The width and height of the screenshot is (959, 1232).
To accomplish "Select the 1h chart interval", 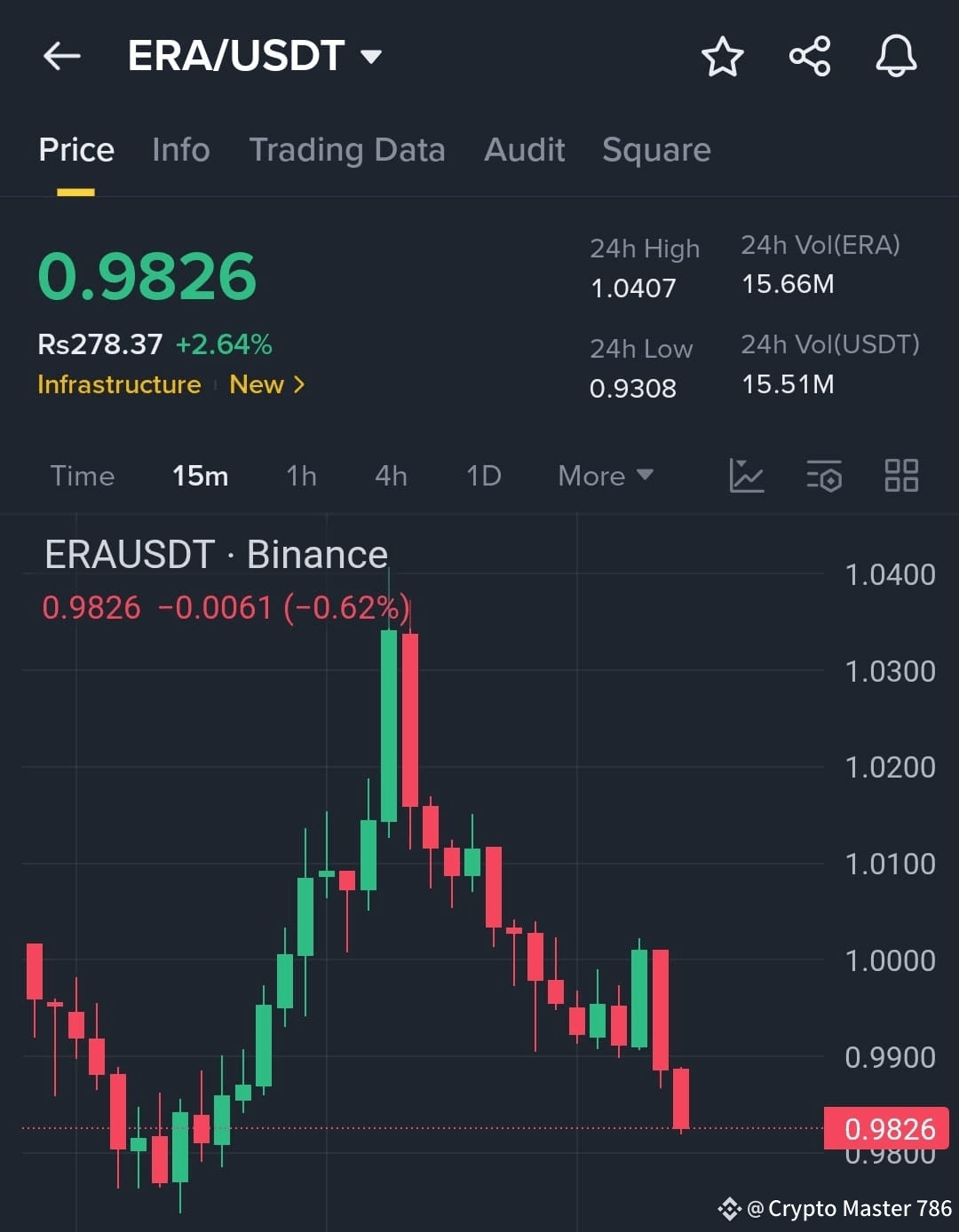I will [x=300, y=477].
